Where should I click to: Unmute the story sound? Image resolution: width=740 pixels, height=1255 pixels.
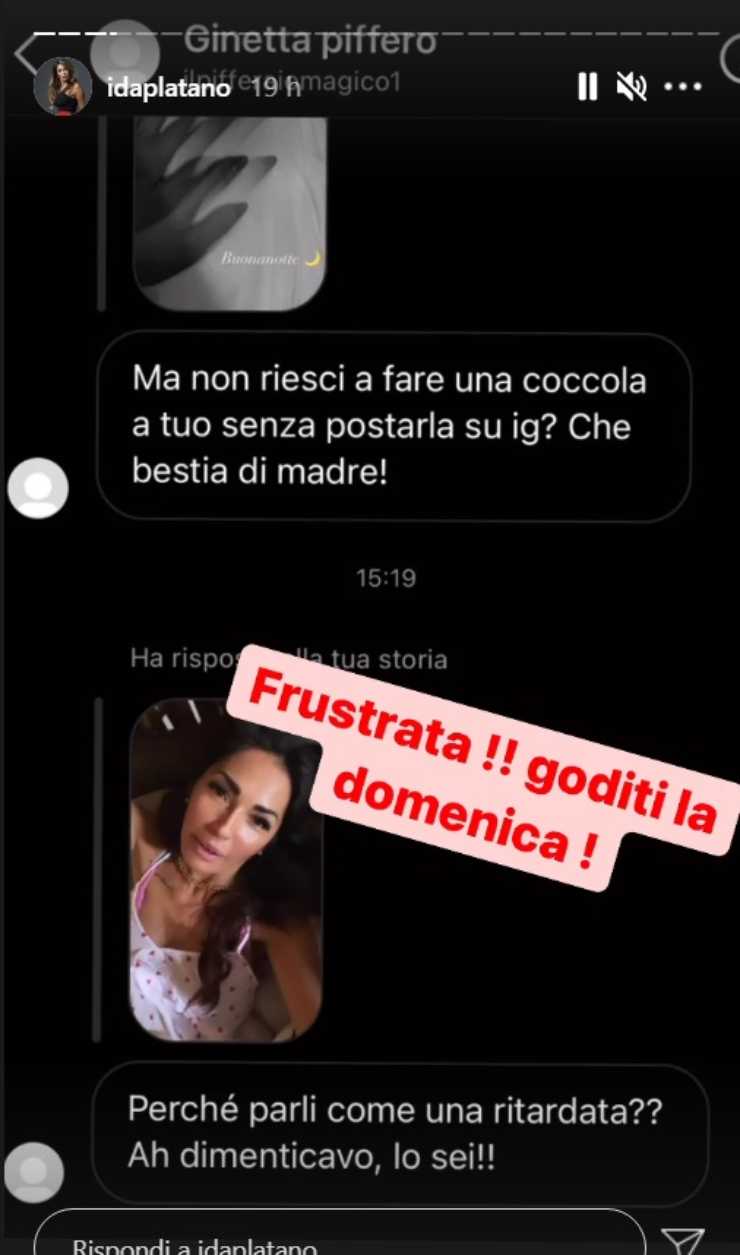(632, 88)
